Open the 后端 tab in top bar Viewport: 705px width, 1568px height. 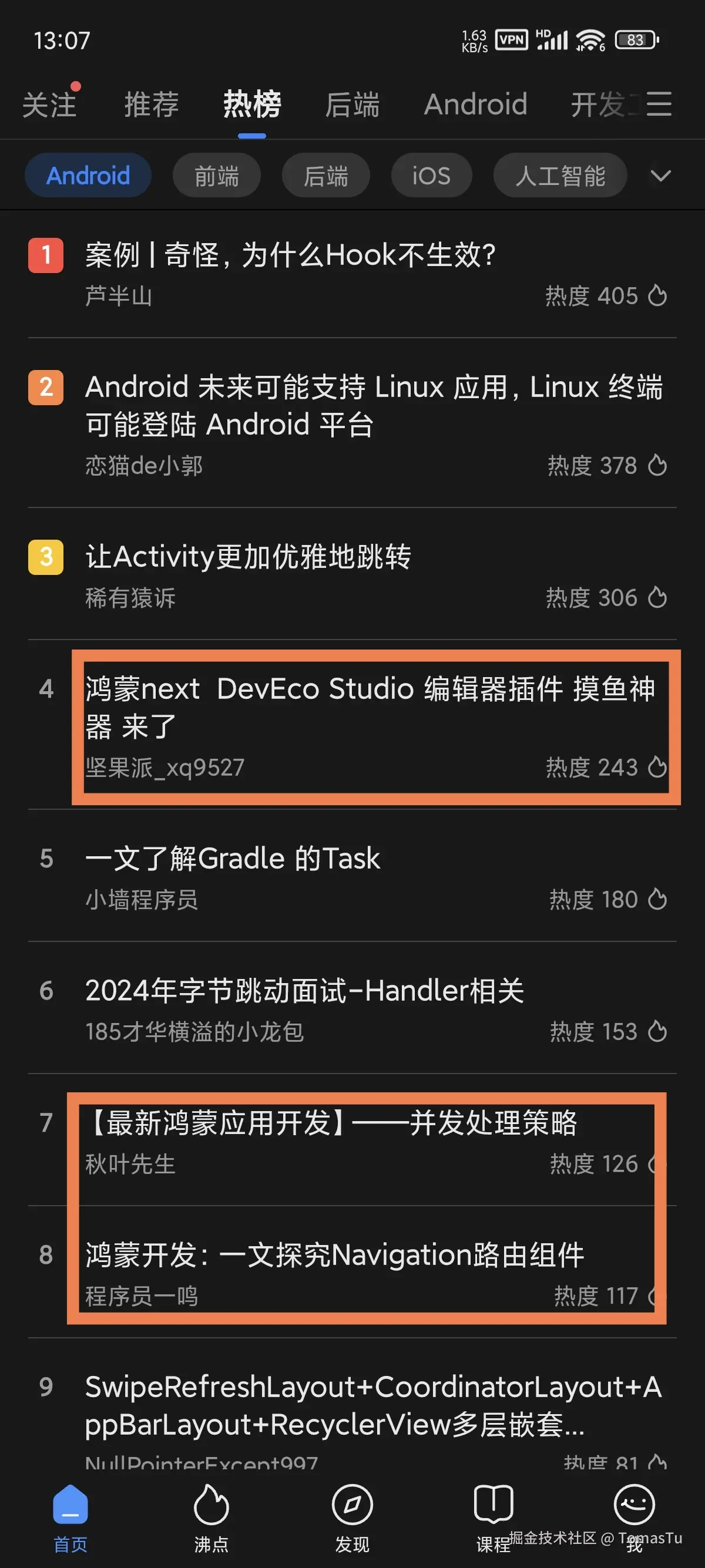[353, 103]
